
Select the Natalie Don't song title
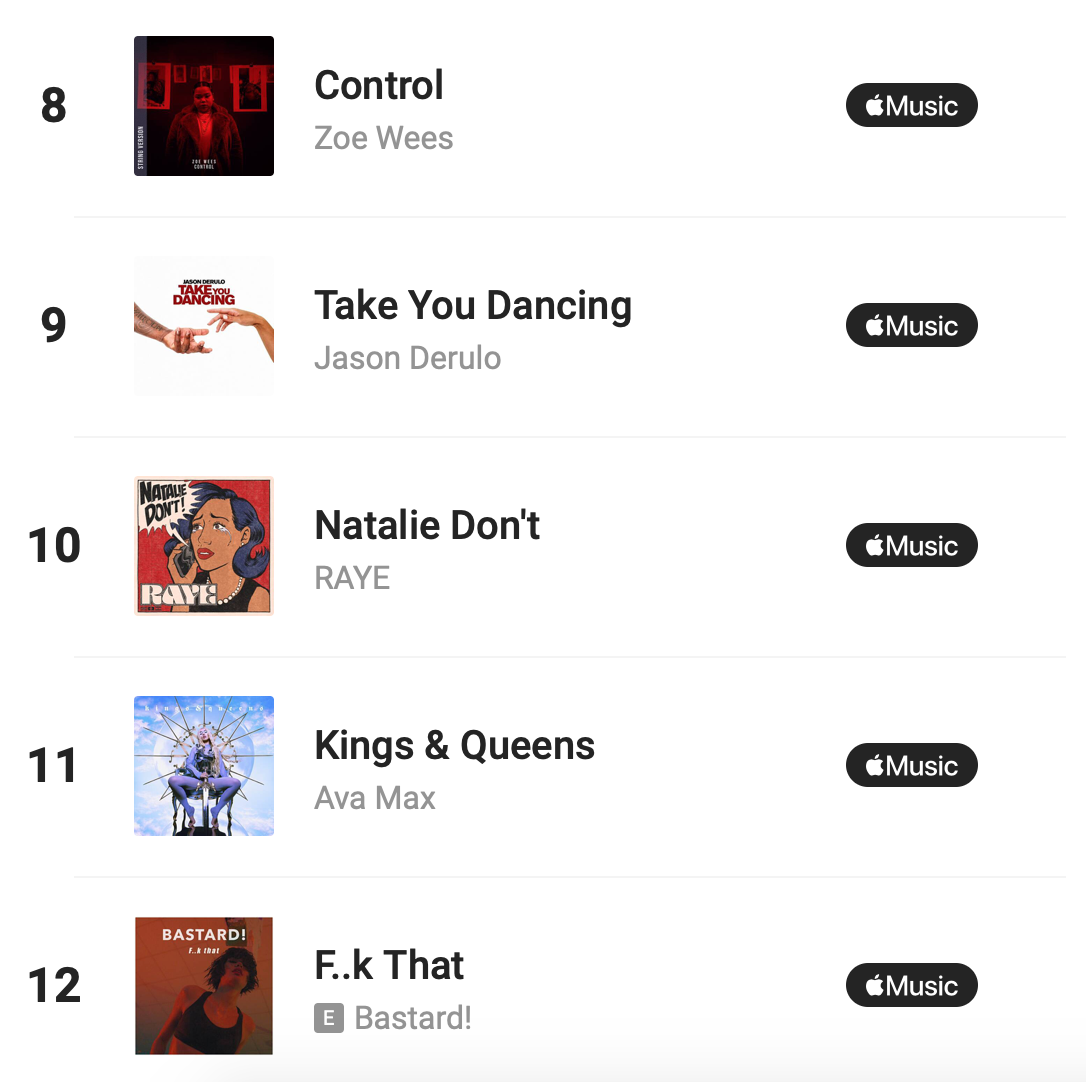[x=427, y=525]
